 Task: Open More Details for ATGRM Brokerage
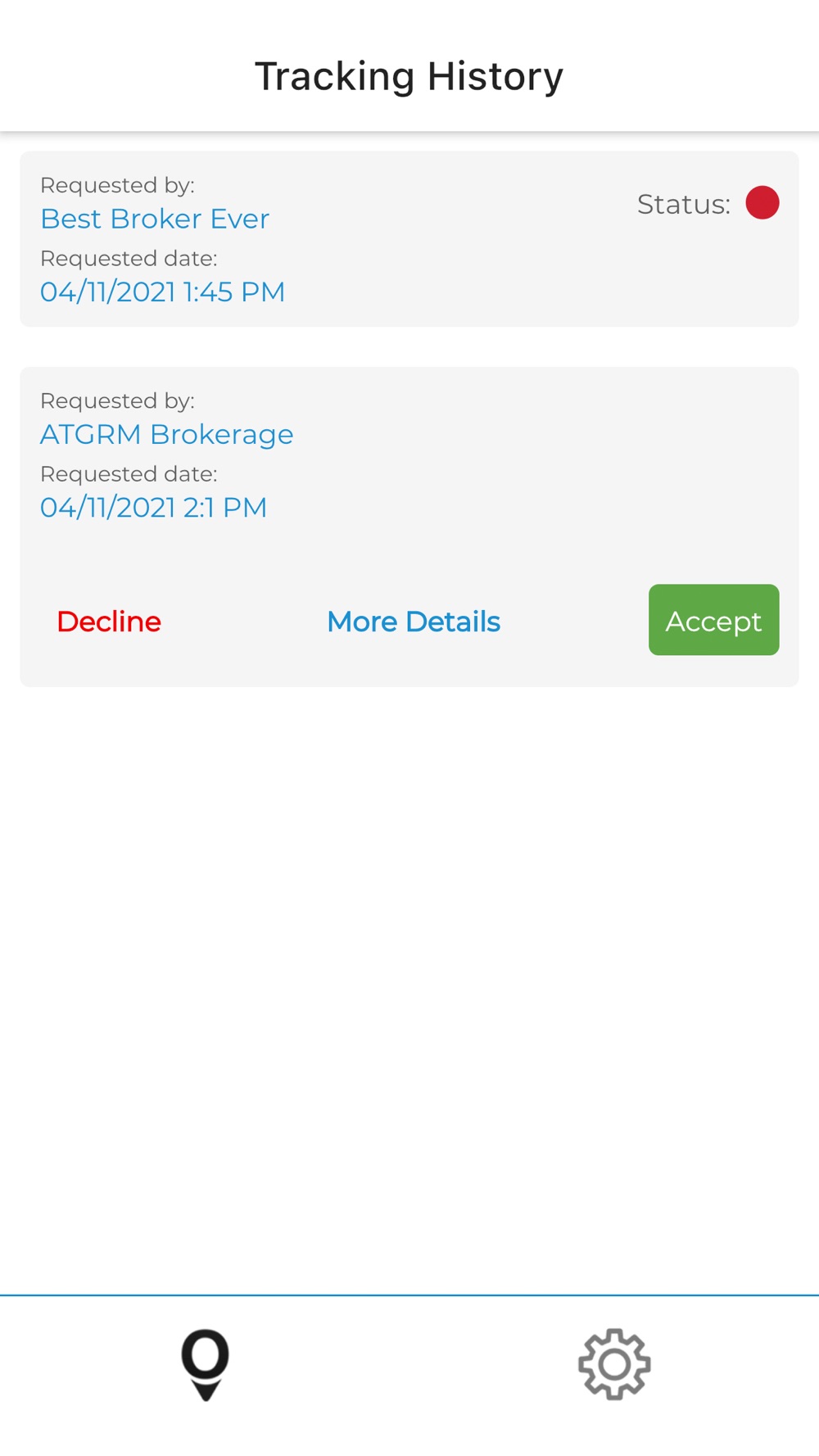click(x=414, y=622)
